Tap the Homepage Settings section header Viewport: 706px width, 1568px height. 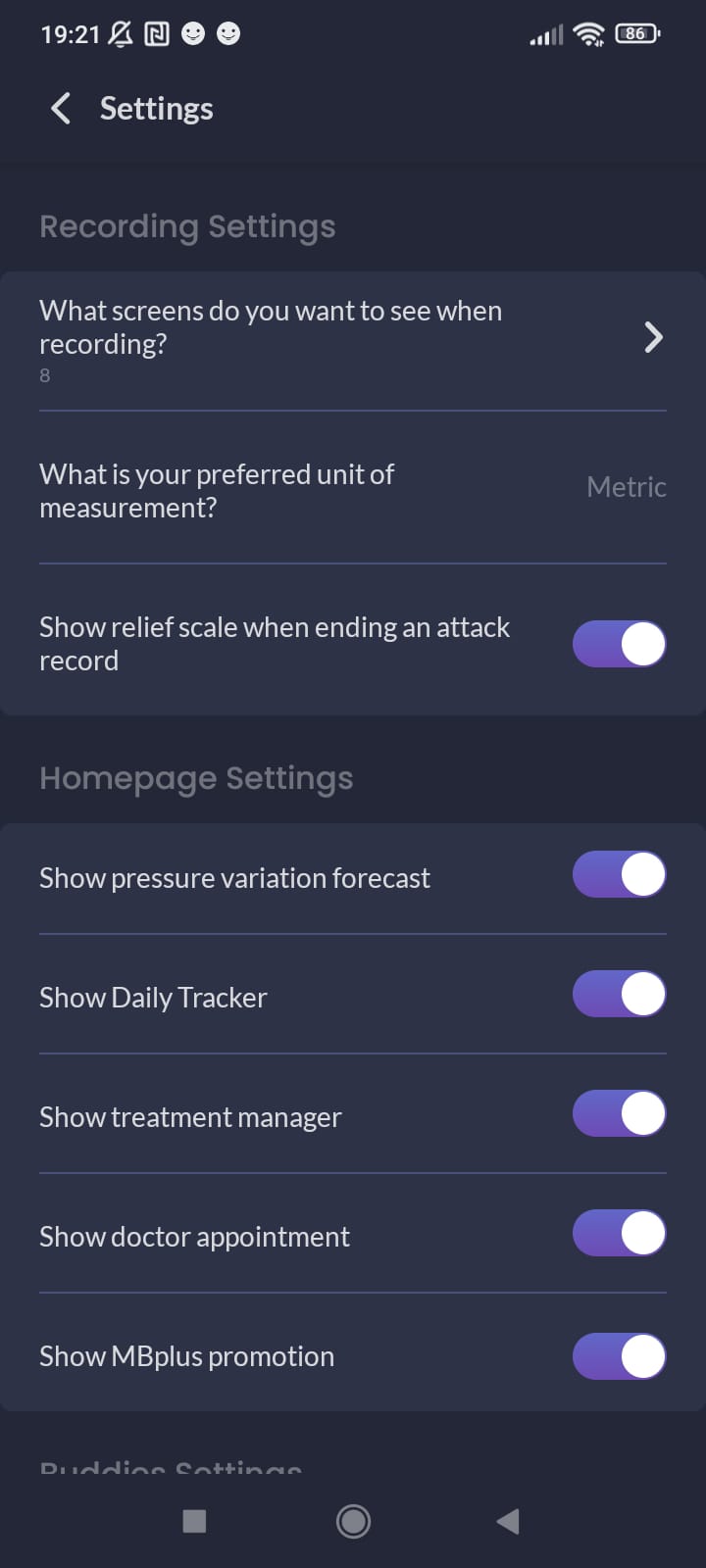[195, 777]
